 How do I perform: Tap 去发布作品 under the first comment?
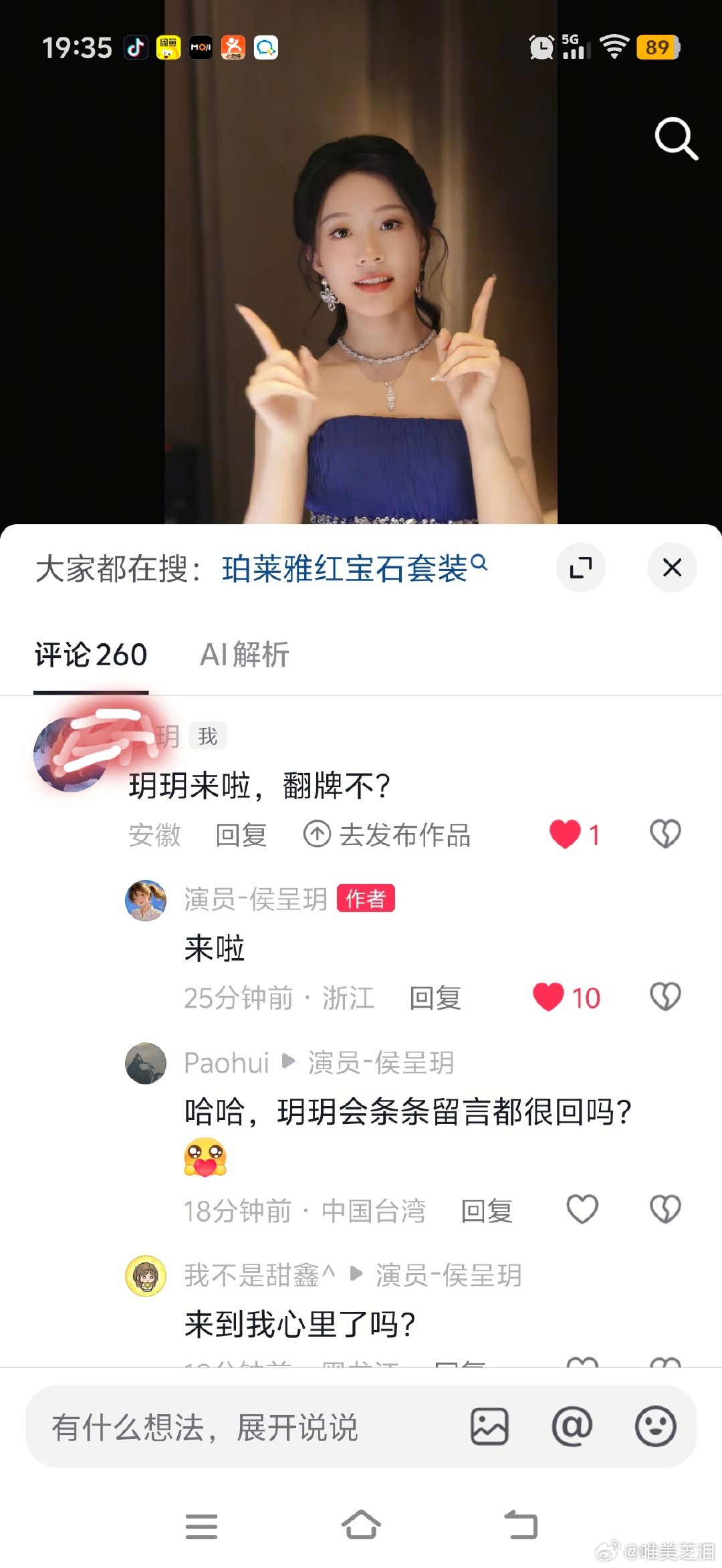pyautogui.click(x=387, y=835)
